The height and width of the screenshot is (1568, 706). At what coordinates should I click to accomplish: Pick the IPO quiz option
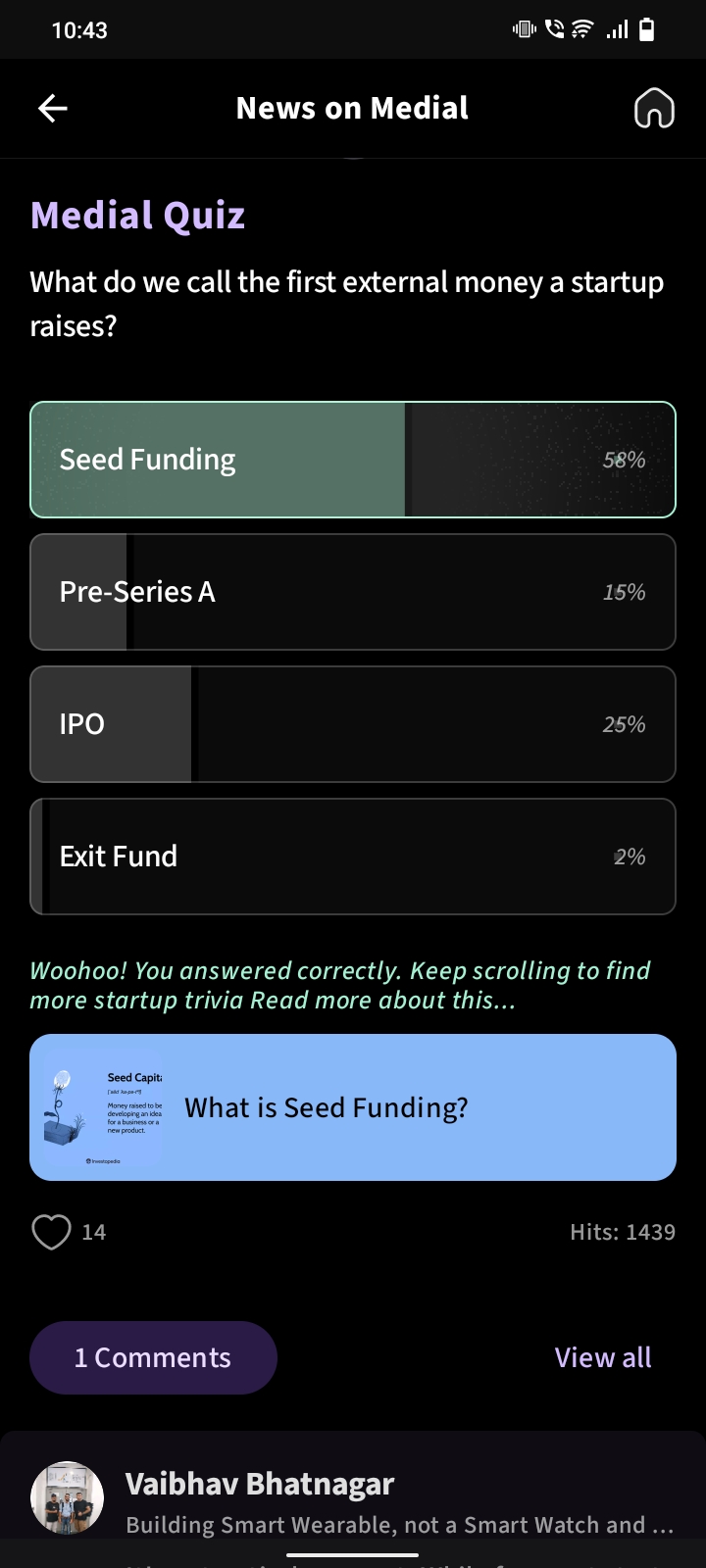tap(353, 724)
